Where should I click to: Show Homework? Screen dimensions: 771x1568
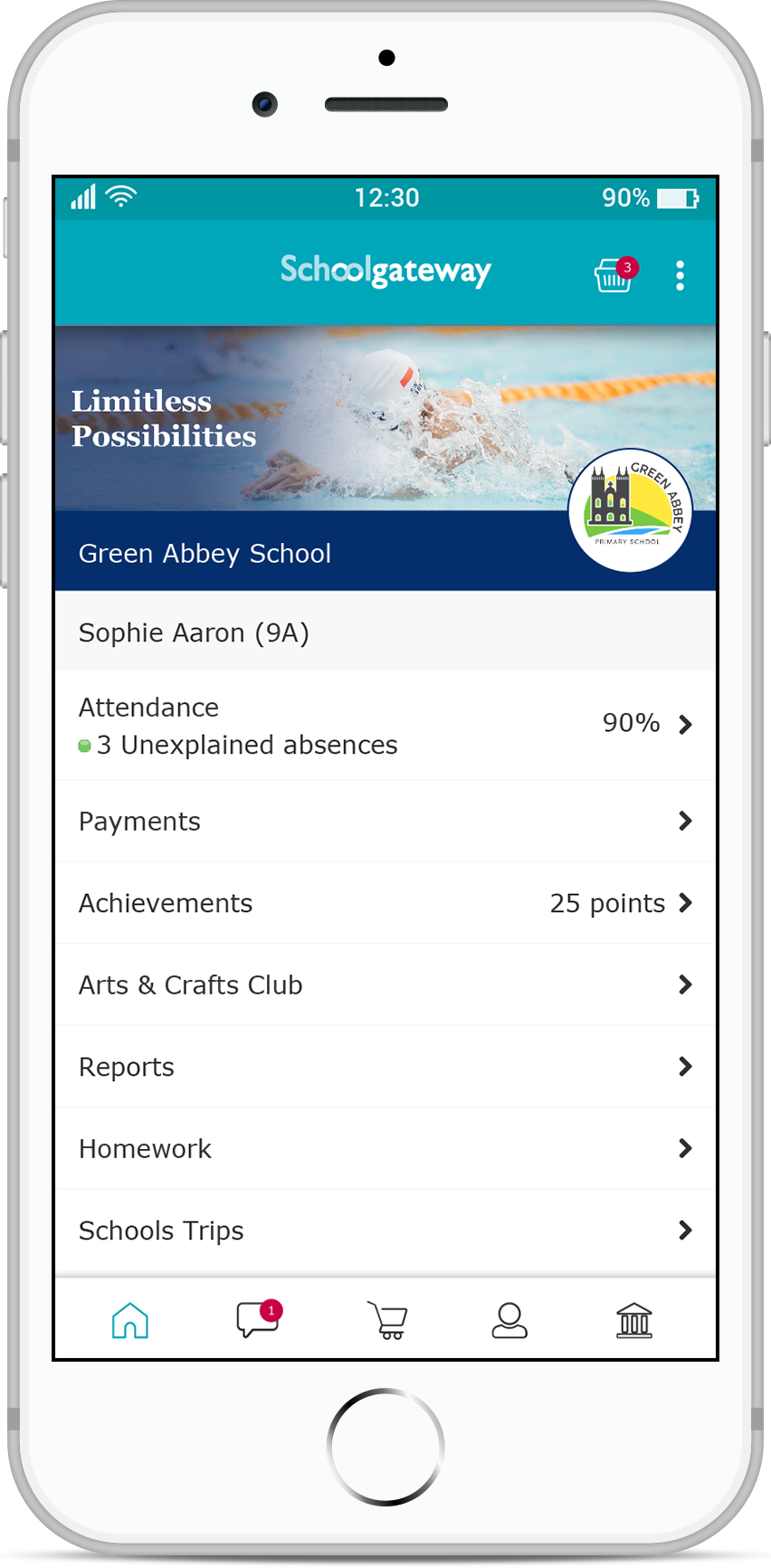click(385, 1148)
